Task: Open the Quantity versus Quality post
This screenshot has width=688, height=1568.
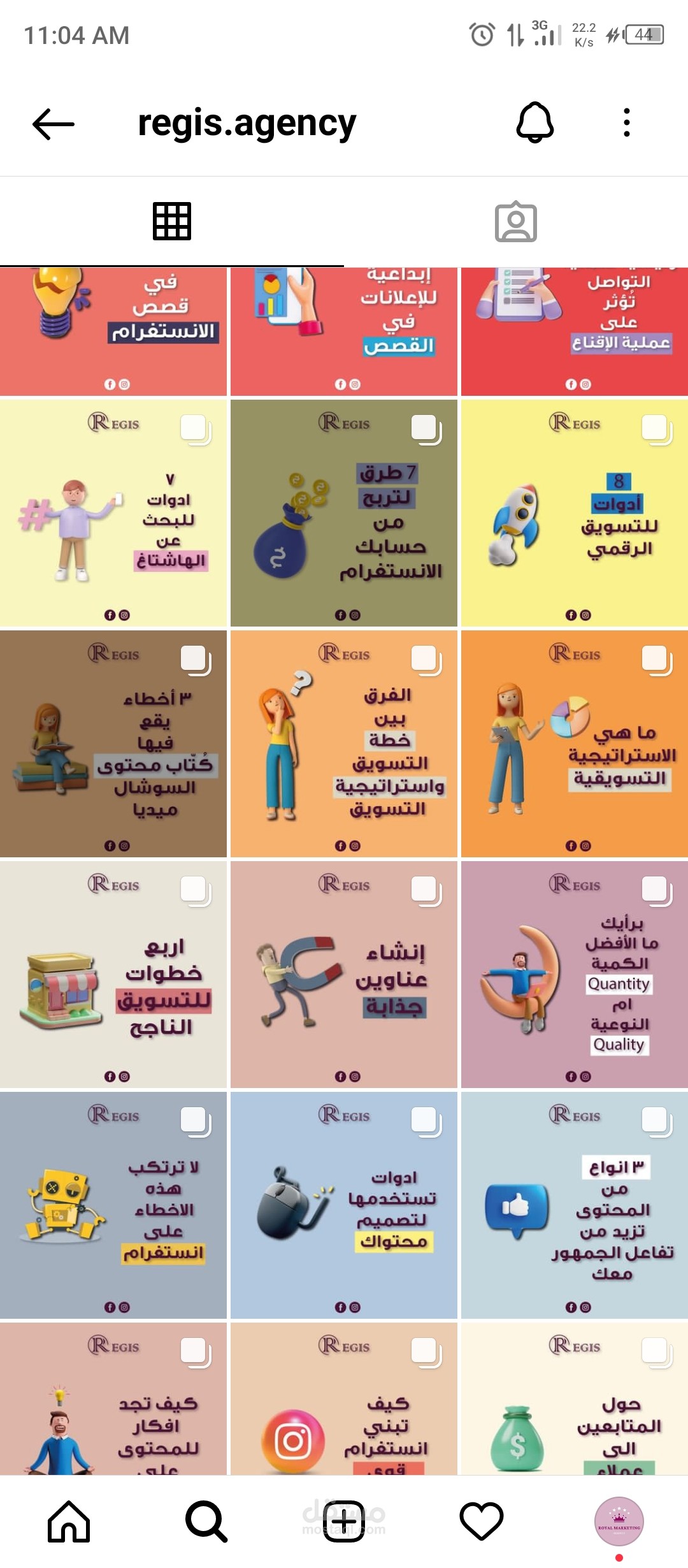Action: pos(575,975)
